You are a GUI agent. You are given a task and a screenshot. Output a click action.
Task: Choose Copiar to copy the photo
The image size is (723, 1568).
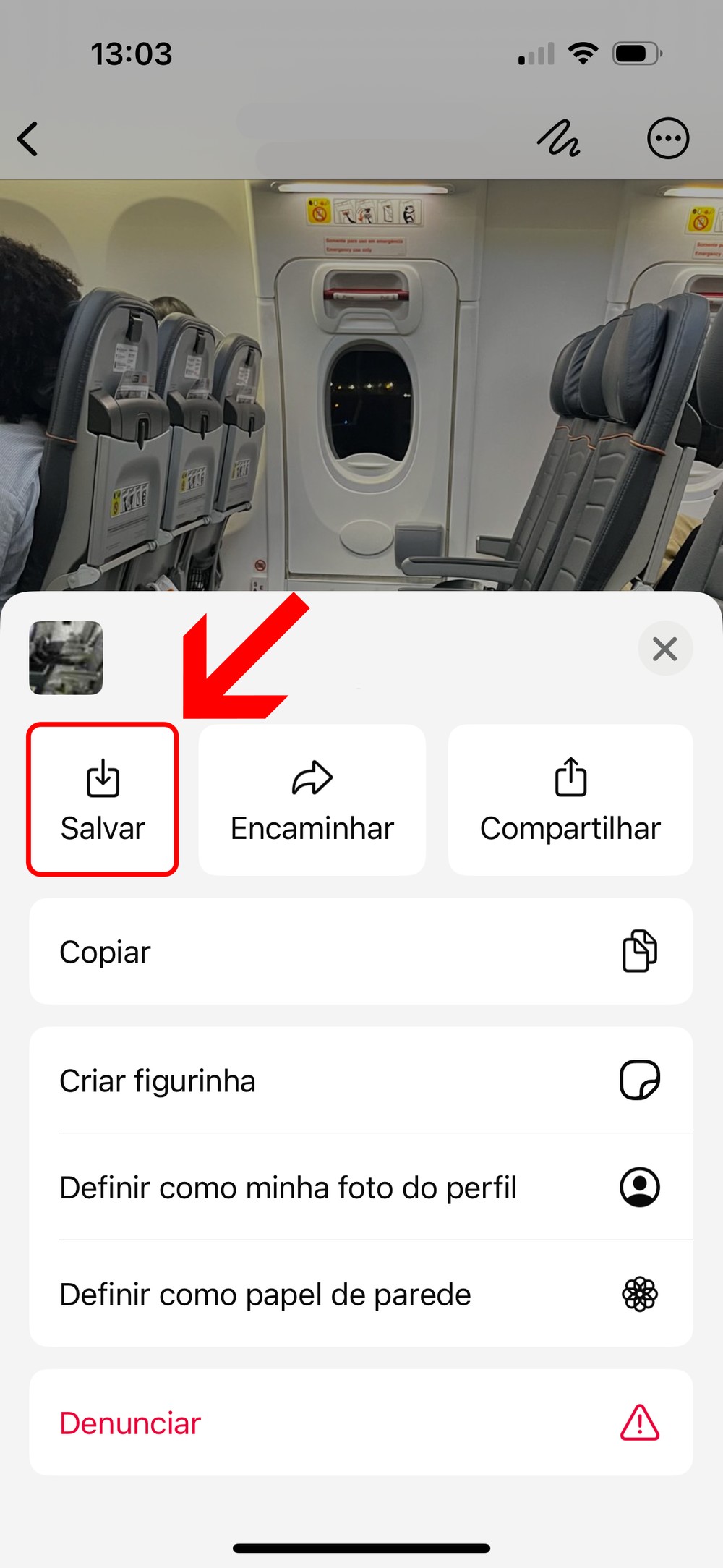click(x=361, y=951)
